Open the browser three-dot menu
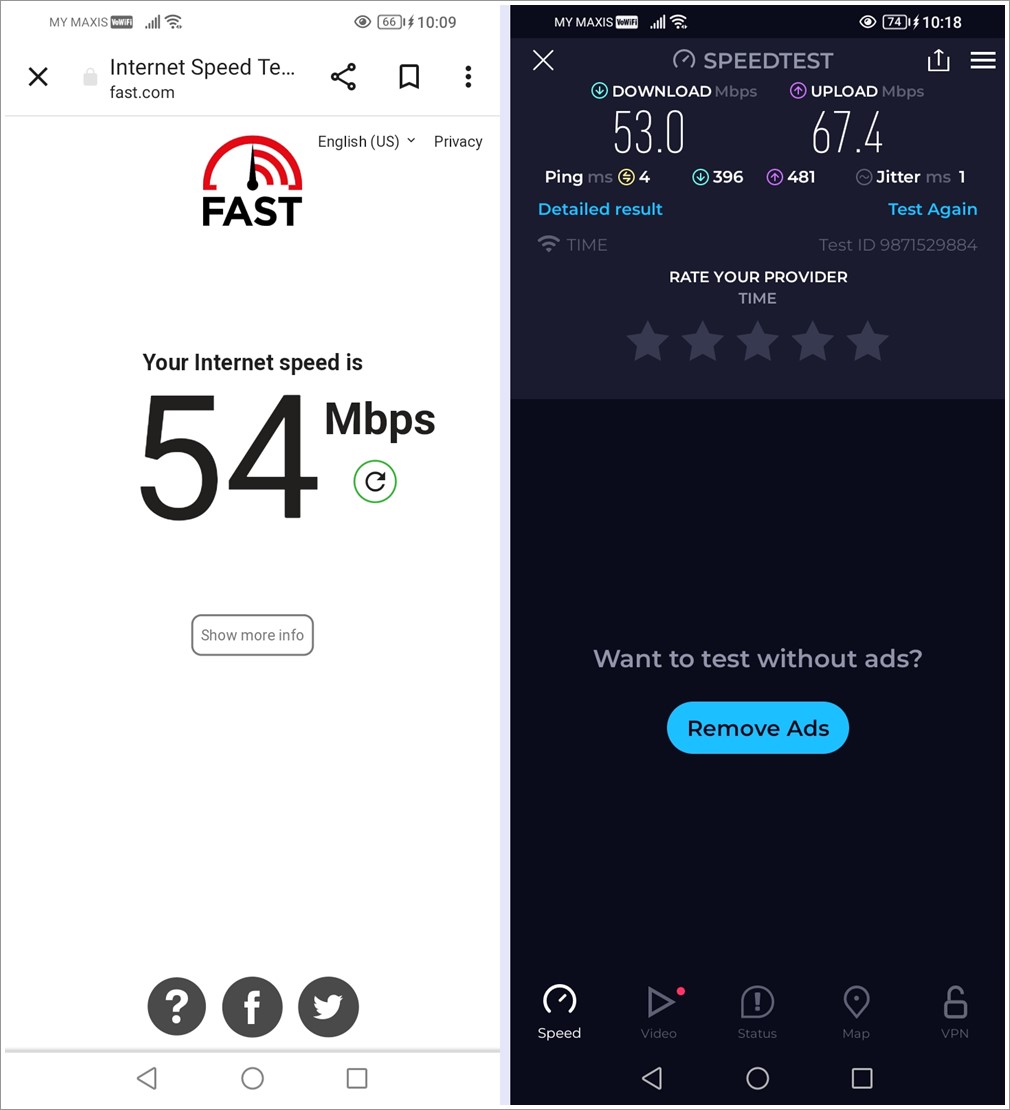The height and width of the screenshot is (1110, 1010). pos(468,76)
